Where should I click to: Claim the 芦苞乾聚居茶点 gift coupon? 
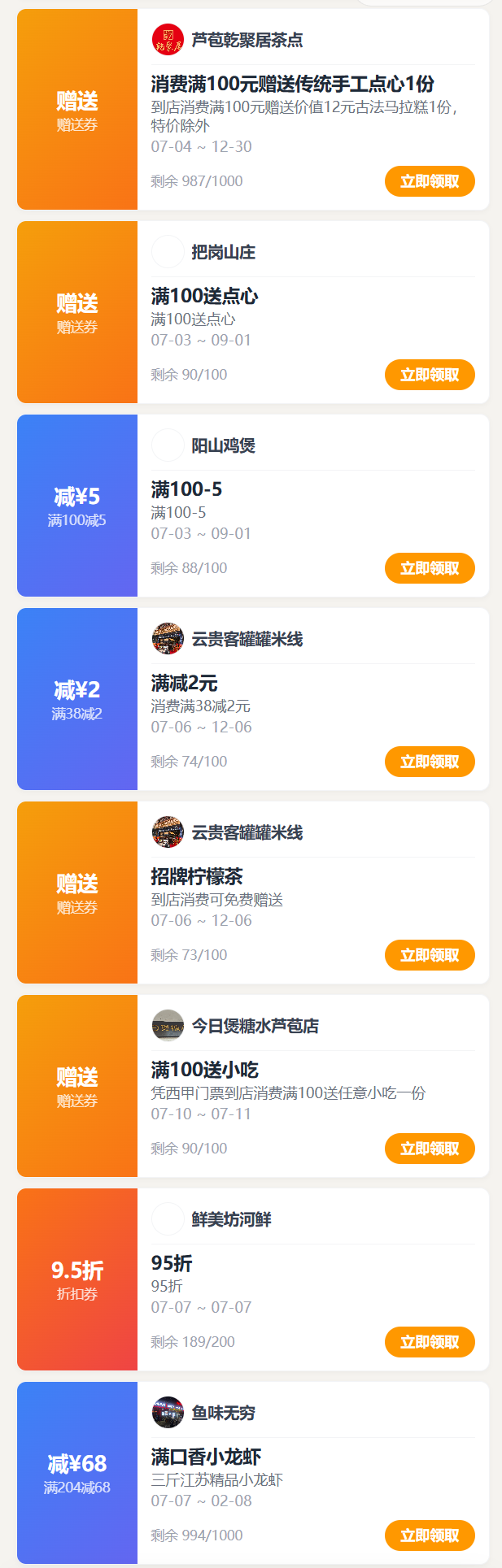click(430, 181)
